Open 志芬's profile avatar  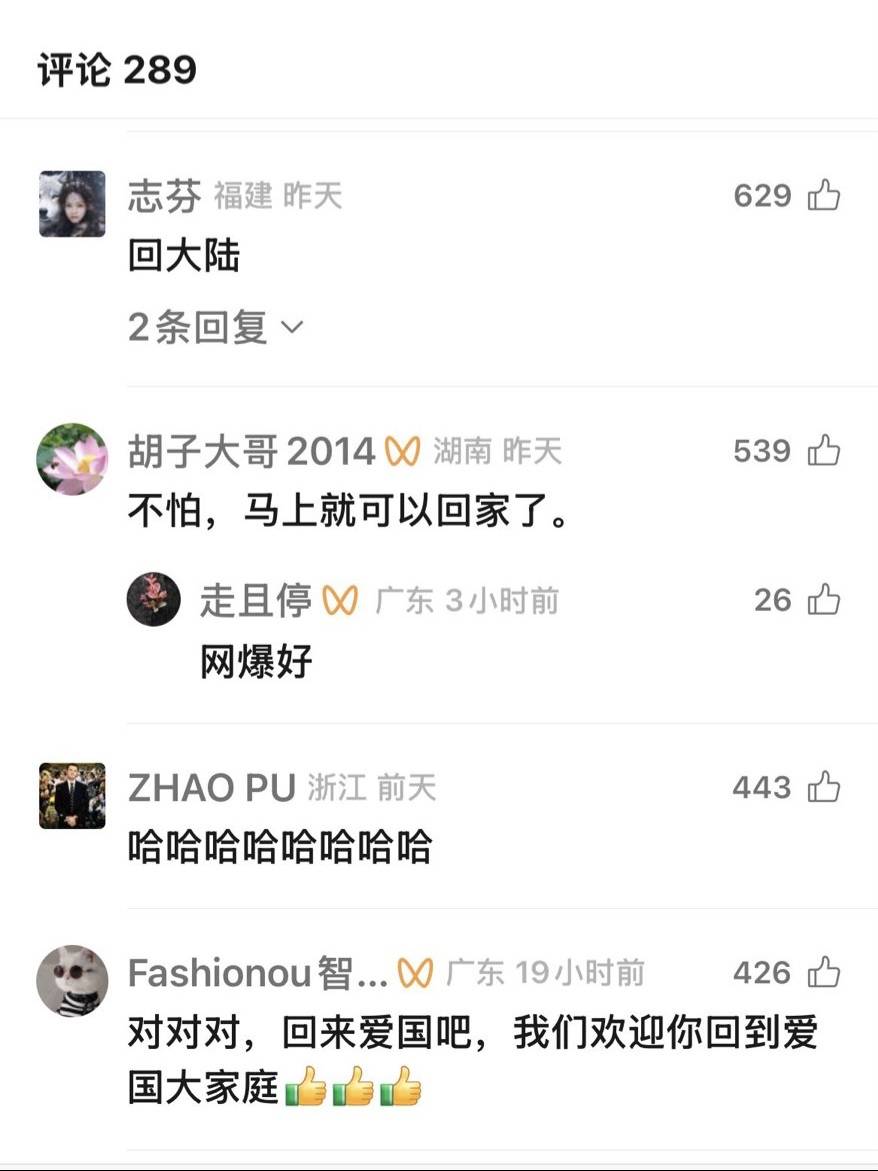pyautogui.click(x=72, y=204)
